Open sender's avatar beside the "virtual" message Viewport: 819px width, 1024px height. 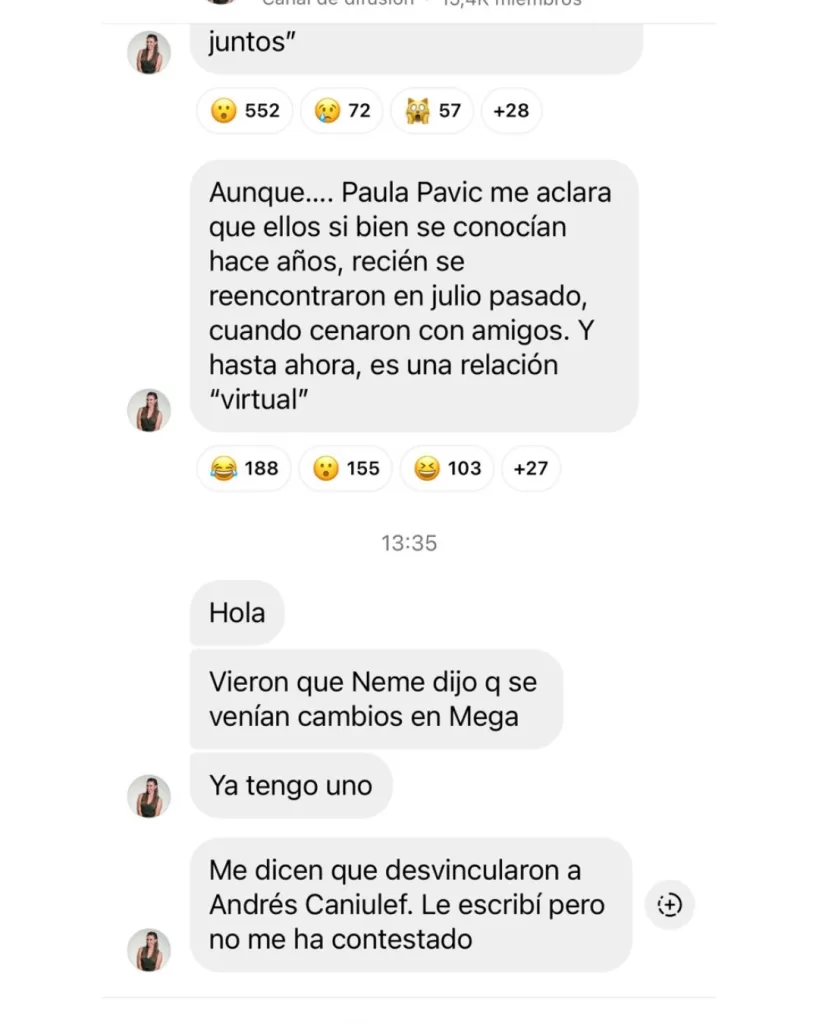coord(149,410)
